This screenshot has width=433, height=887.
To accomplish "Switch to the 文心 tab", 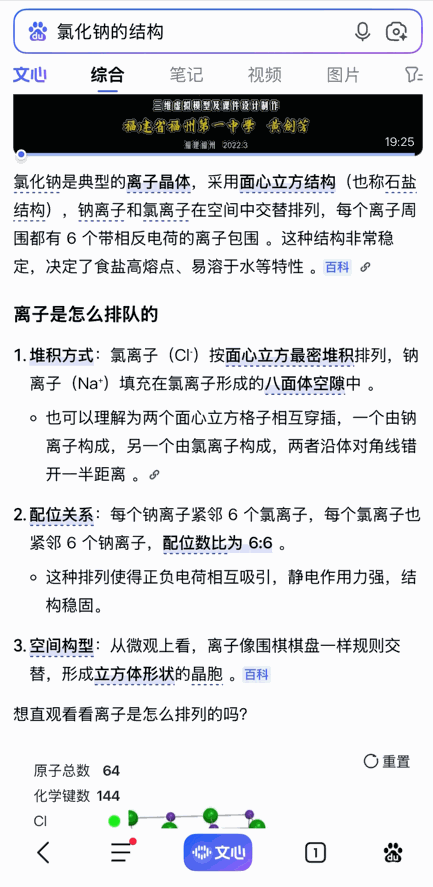I will [29, 75].
